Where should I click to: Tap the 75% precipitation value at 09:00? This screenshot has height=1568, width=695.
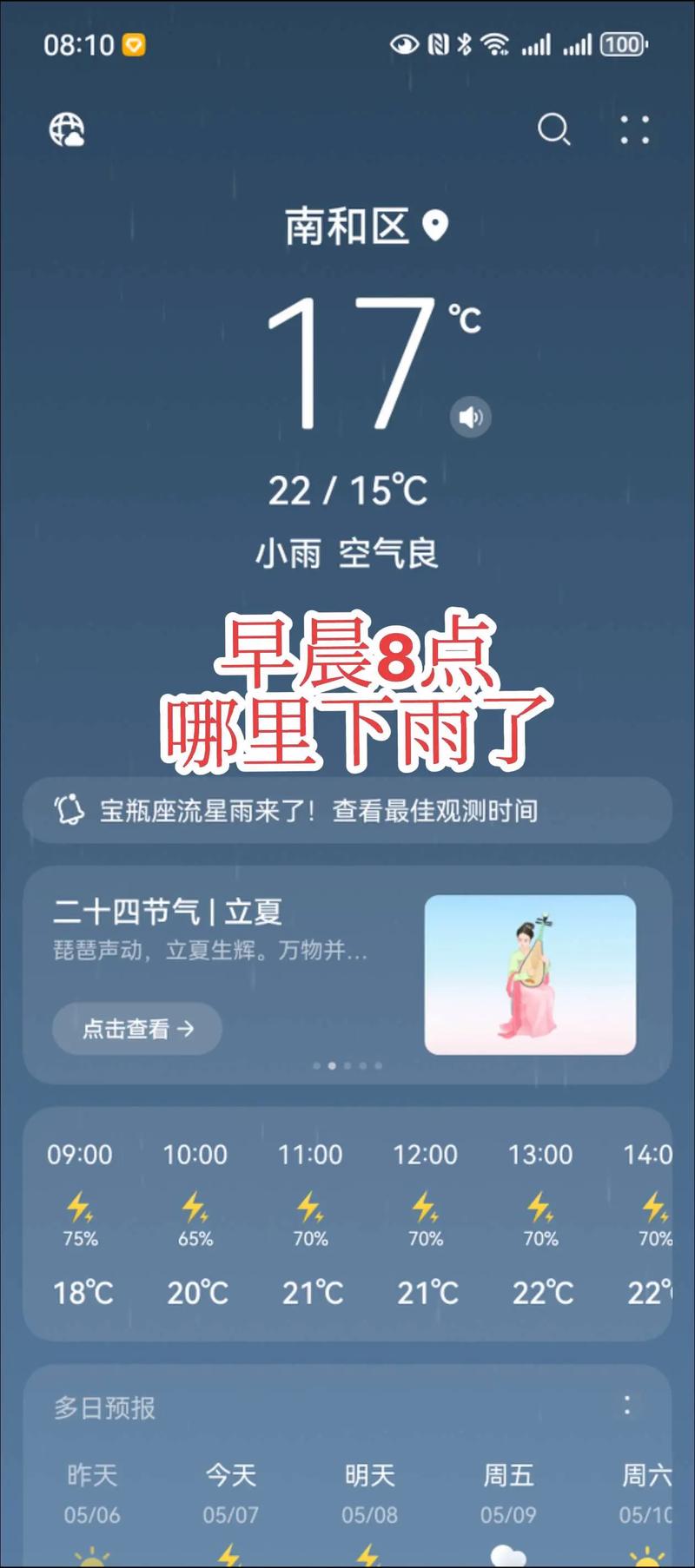tap(80, 1238)
